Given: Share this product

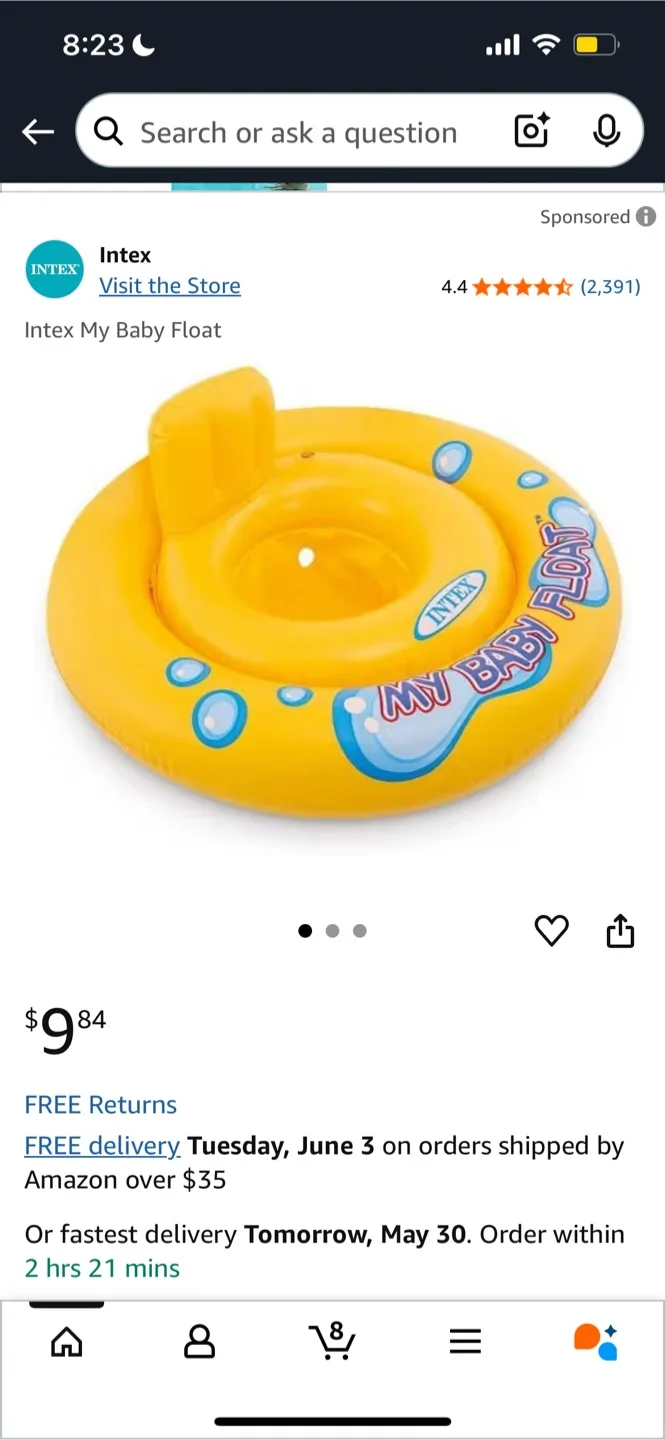Looking at the screenshot, I should click(x=620, y=931).
